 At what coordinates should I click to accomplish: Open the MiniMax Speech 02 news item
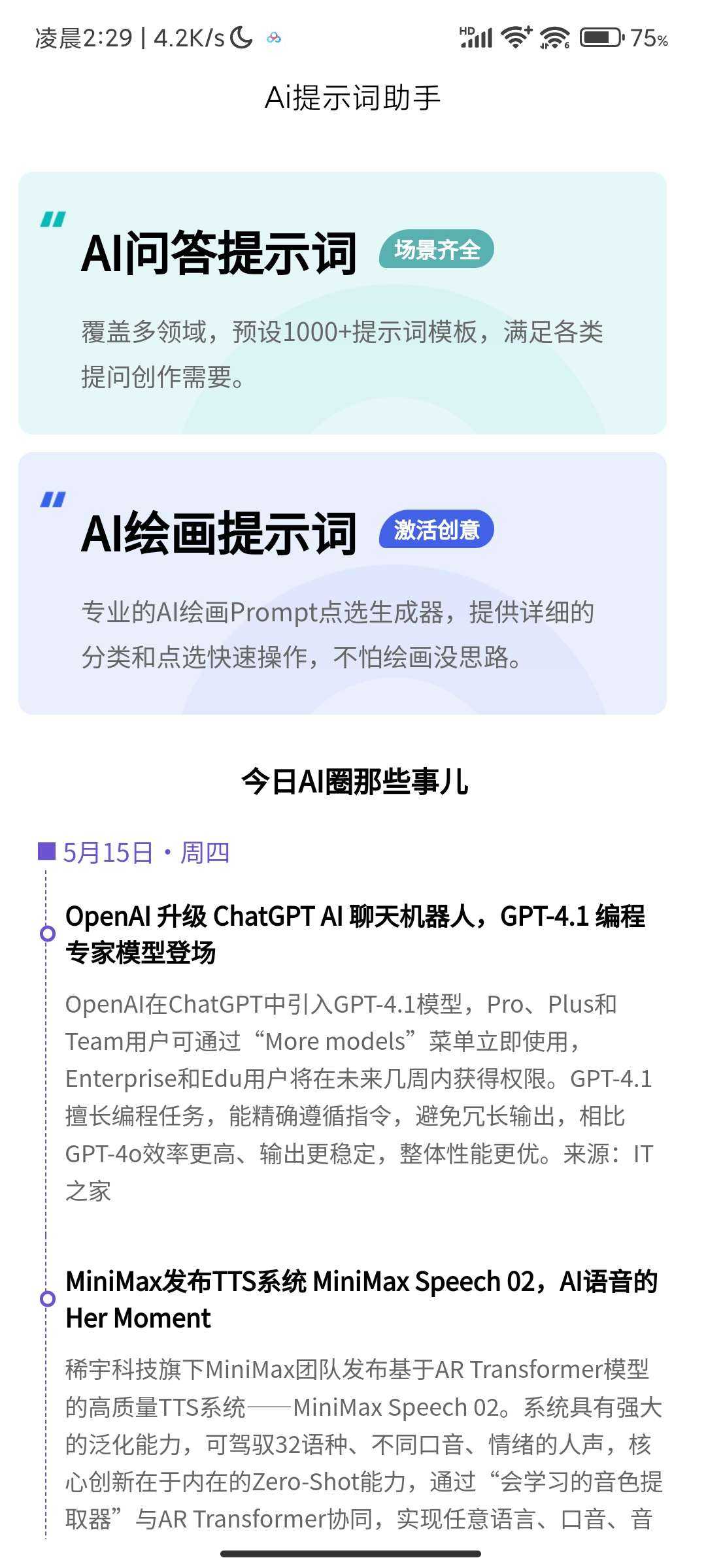click(361, 1299)
